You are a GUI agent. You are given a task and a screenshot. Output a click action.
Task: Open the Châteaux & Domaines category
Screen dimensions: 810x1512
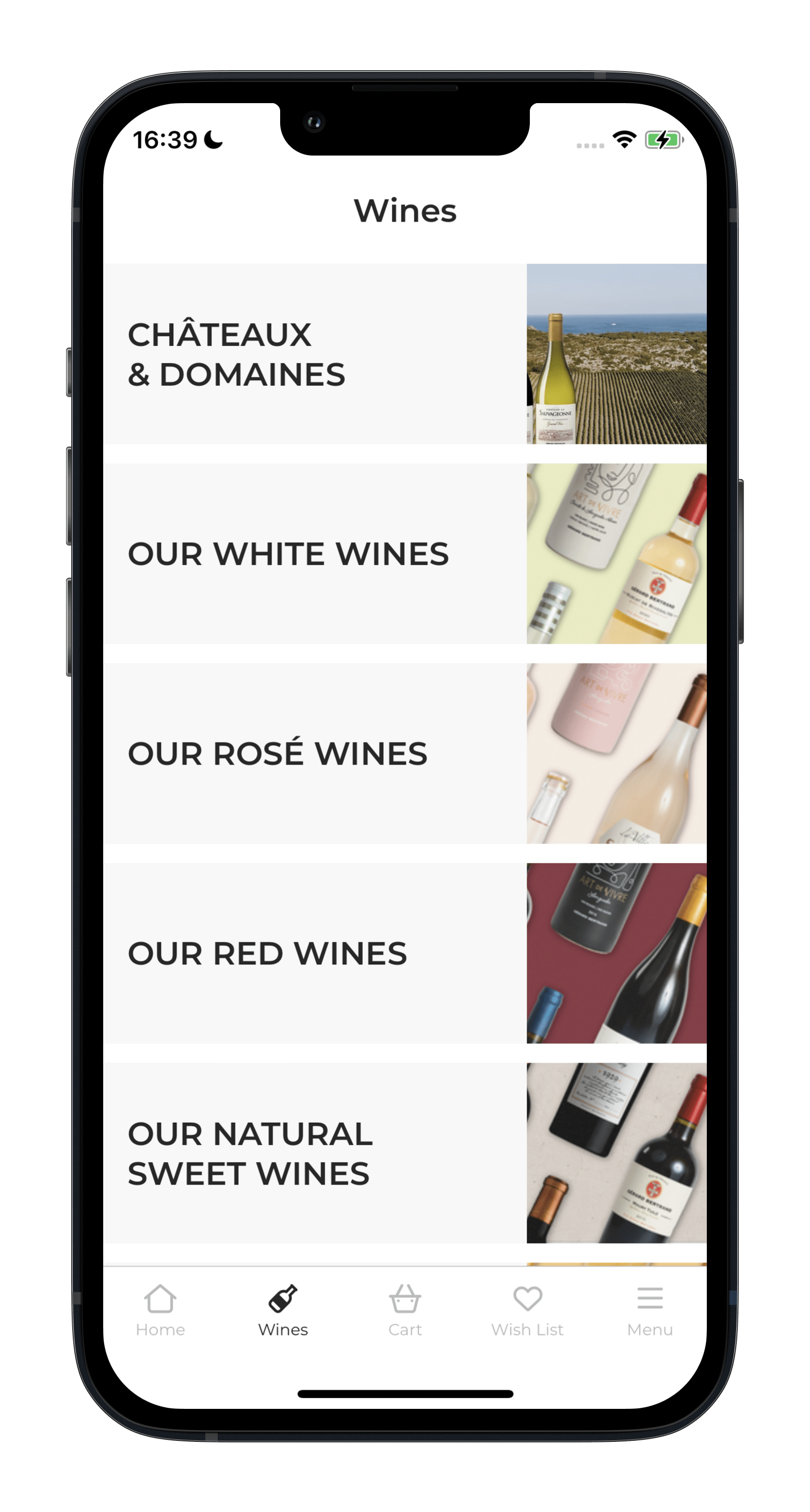point(404,354)
